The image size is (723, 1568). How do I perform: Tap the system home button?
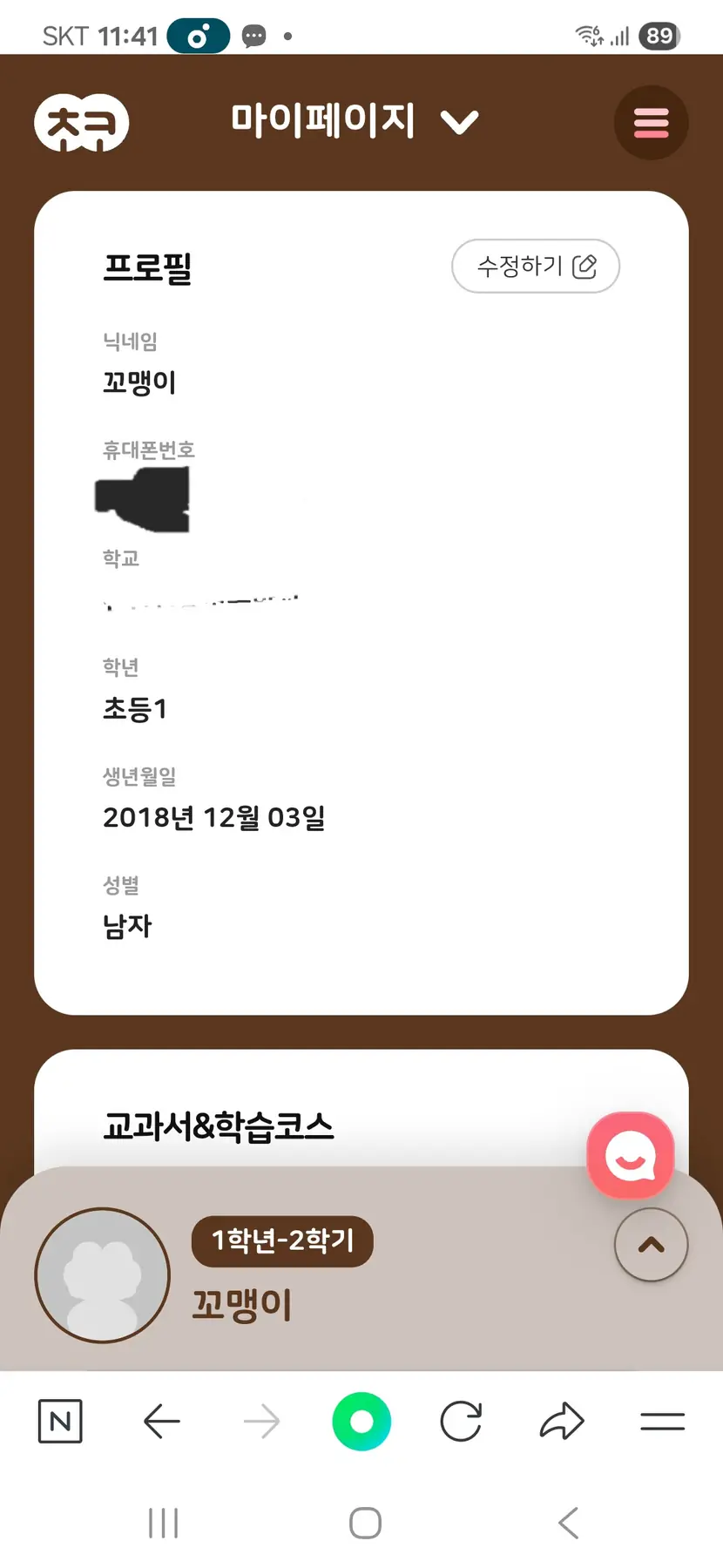click(365, 1524)
